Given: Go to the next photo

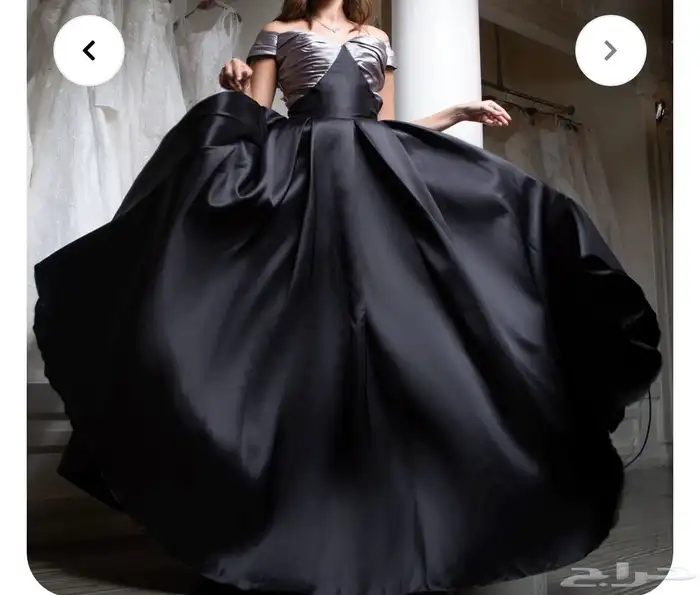Looking at the screenshot, I should point(610,51).
